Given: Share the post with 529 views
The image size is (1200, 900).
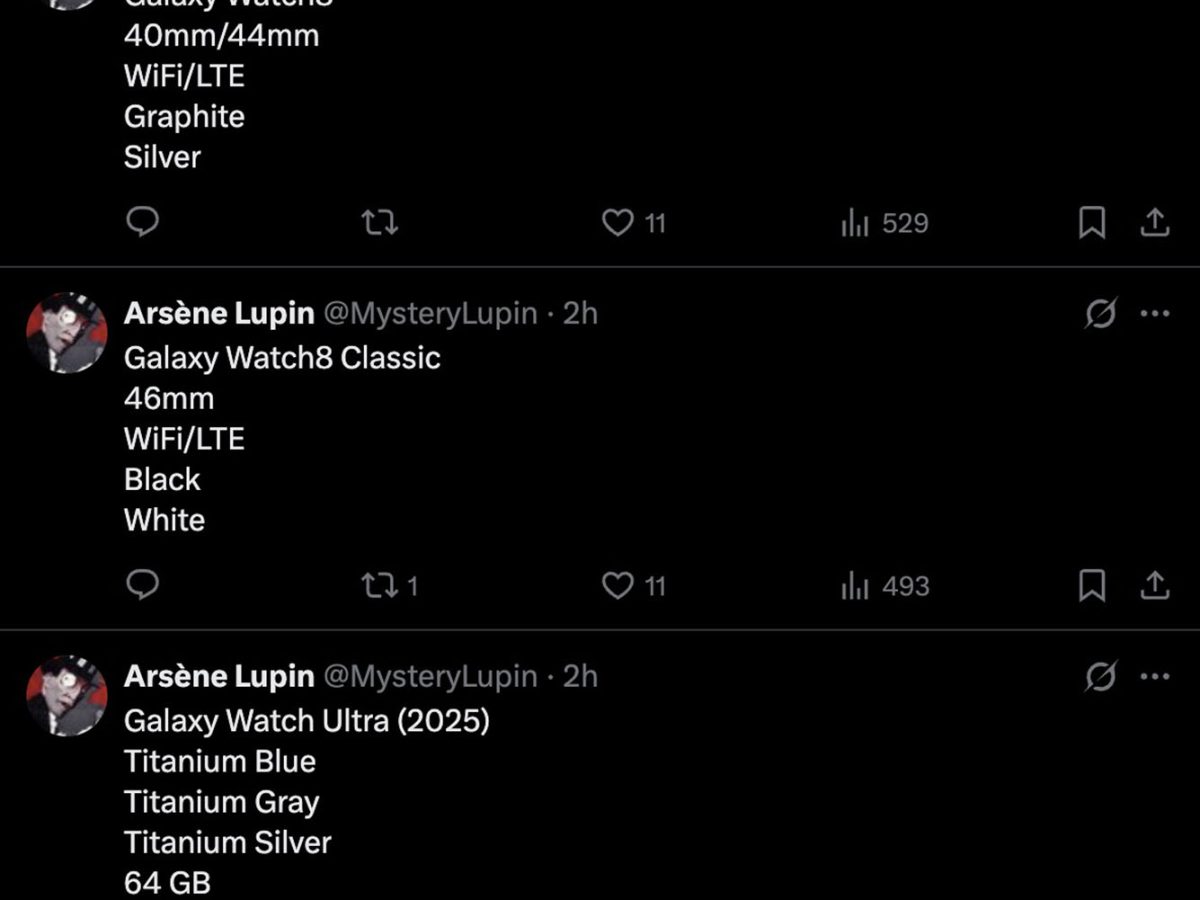Looking at the screenshot, I should point(1155,222).
